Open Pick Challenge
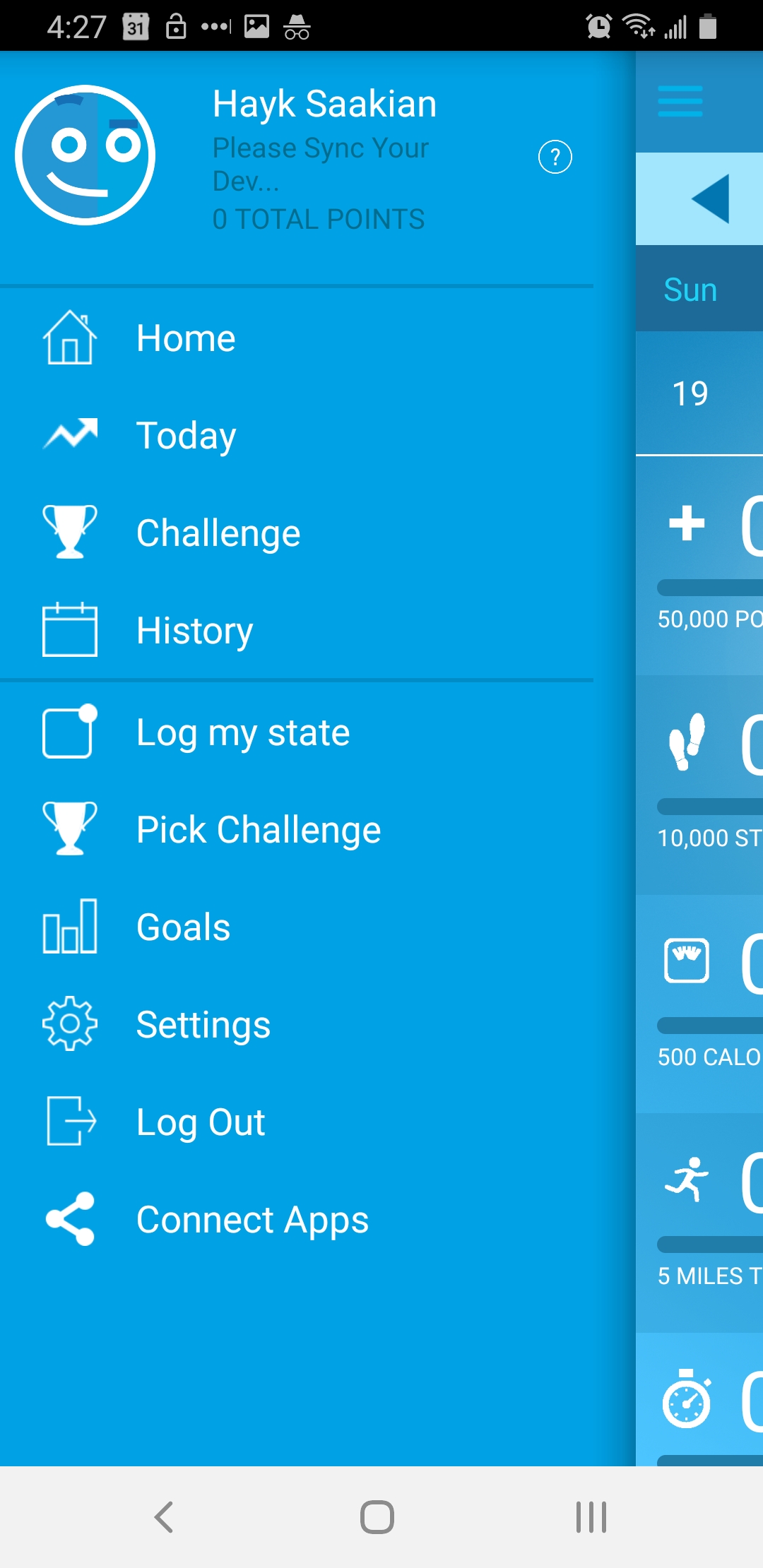Image resolution: width=763 pixels, height=1568 pixels. point(297,829)
